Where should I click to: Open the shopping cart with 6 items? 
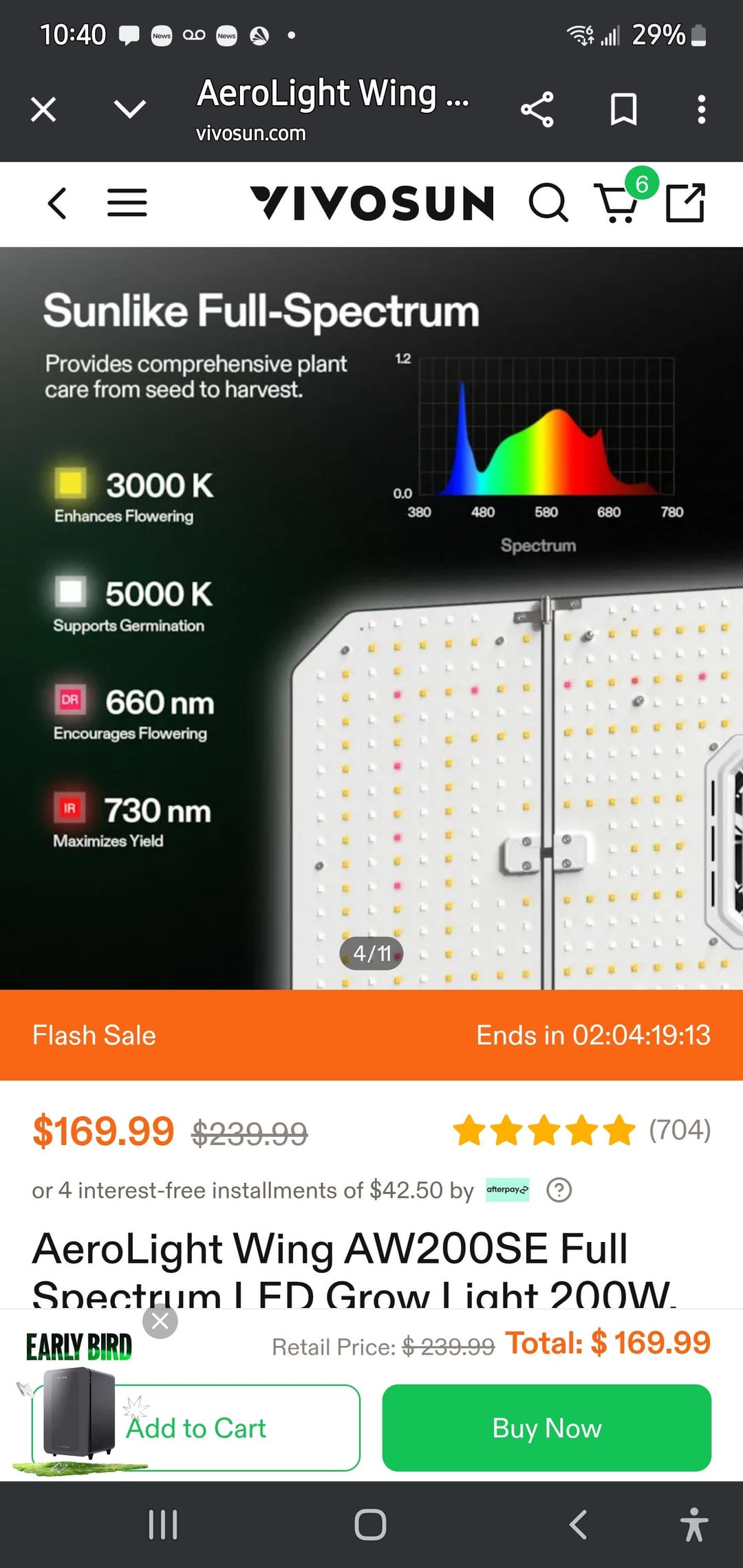pyautogui.click(x=618, y=204)
